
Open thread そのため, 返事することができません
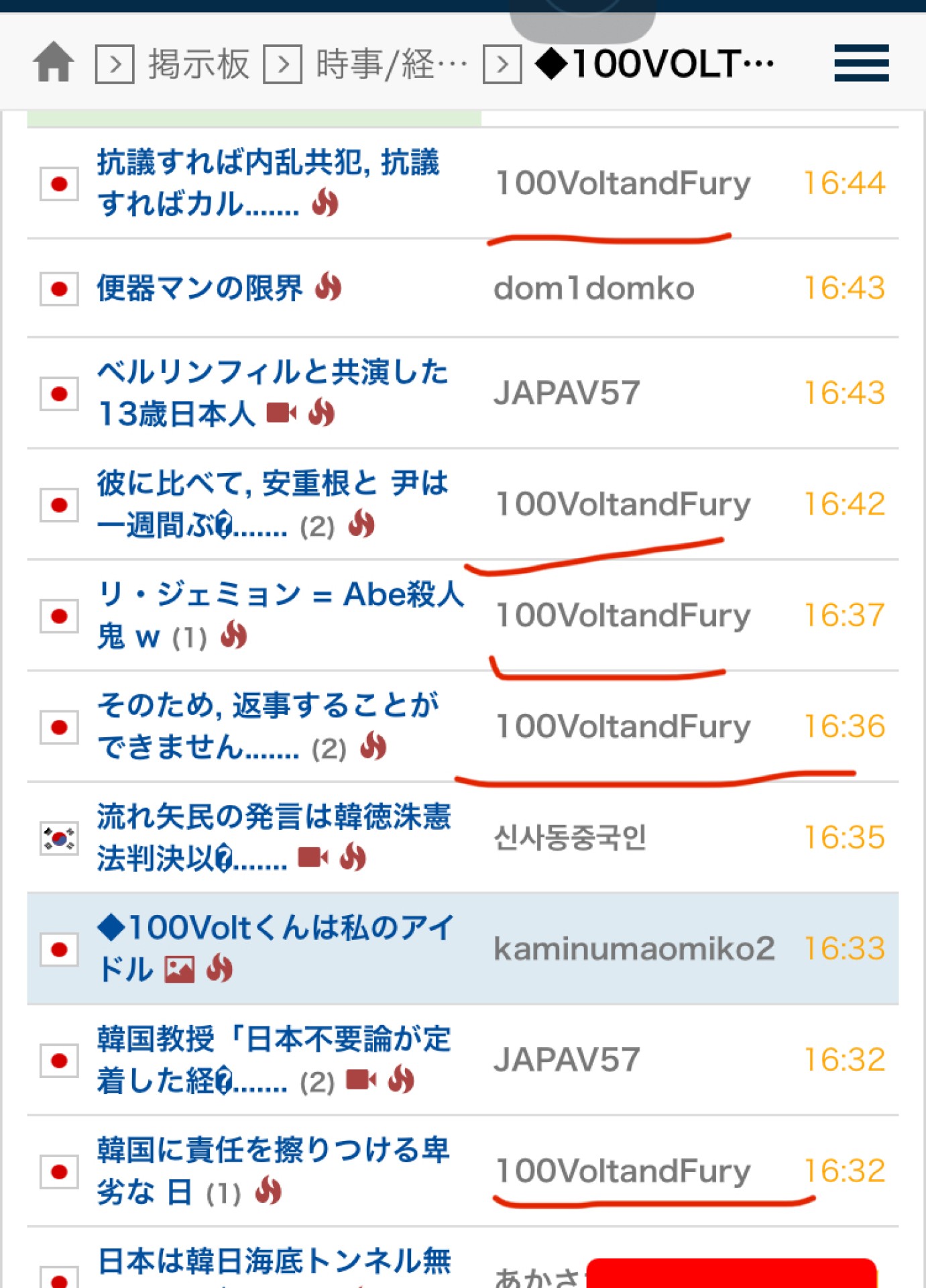(268, 726)
